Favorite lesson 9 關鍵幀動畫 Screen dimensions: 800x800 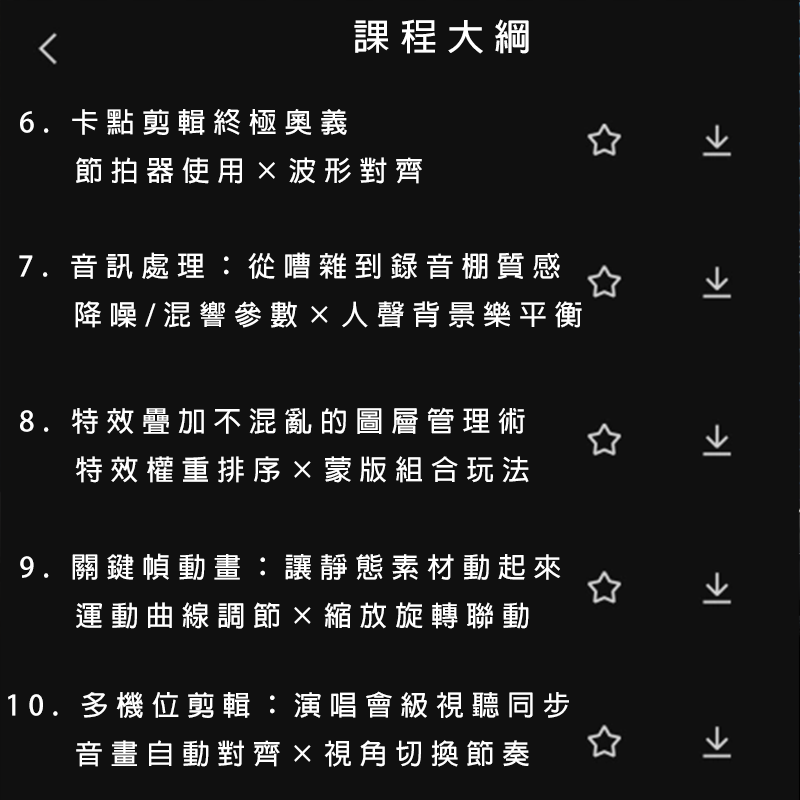pyautogui.click(x=604, y=588)
